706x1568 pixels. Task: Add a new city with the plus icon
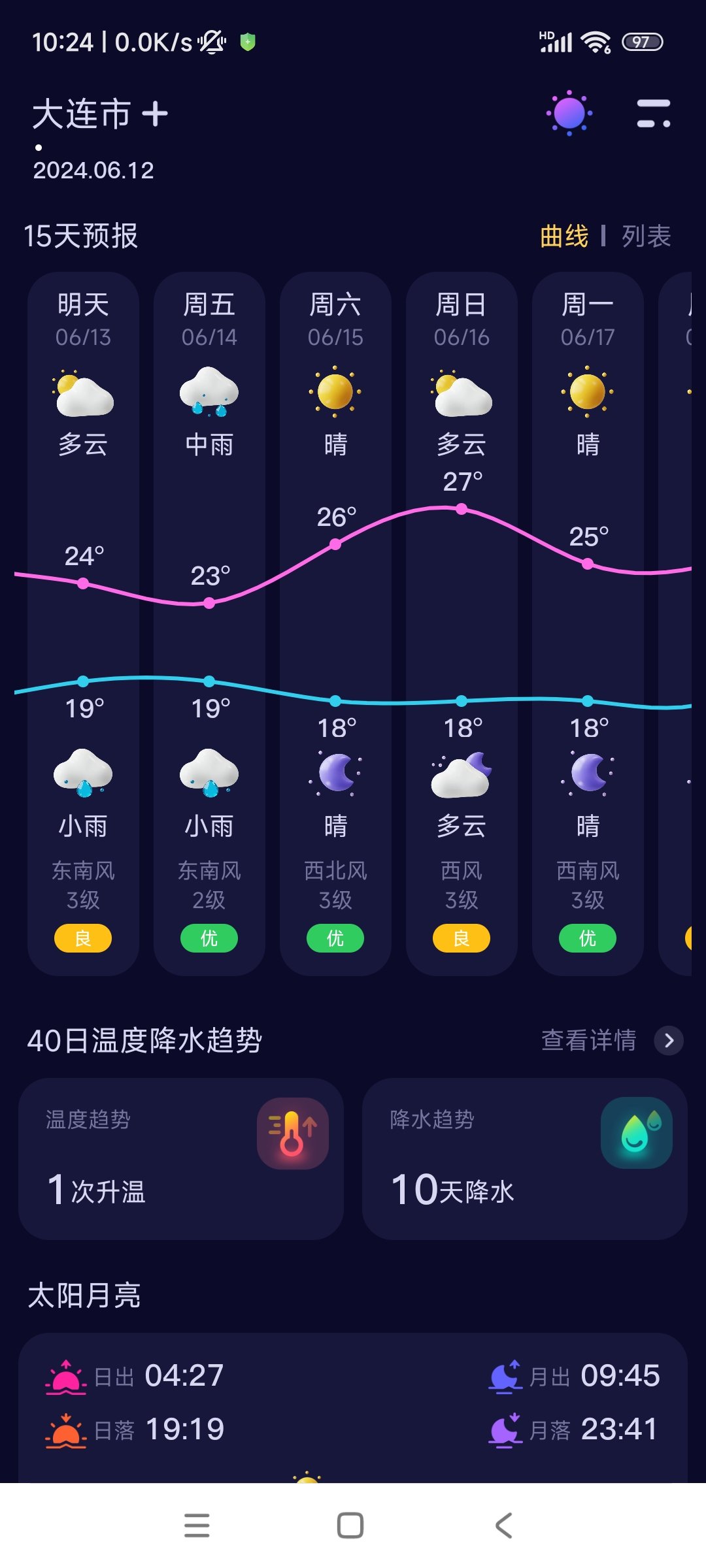(155, 114)
